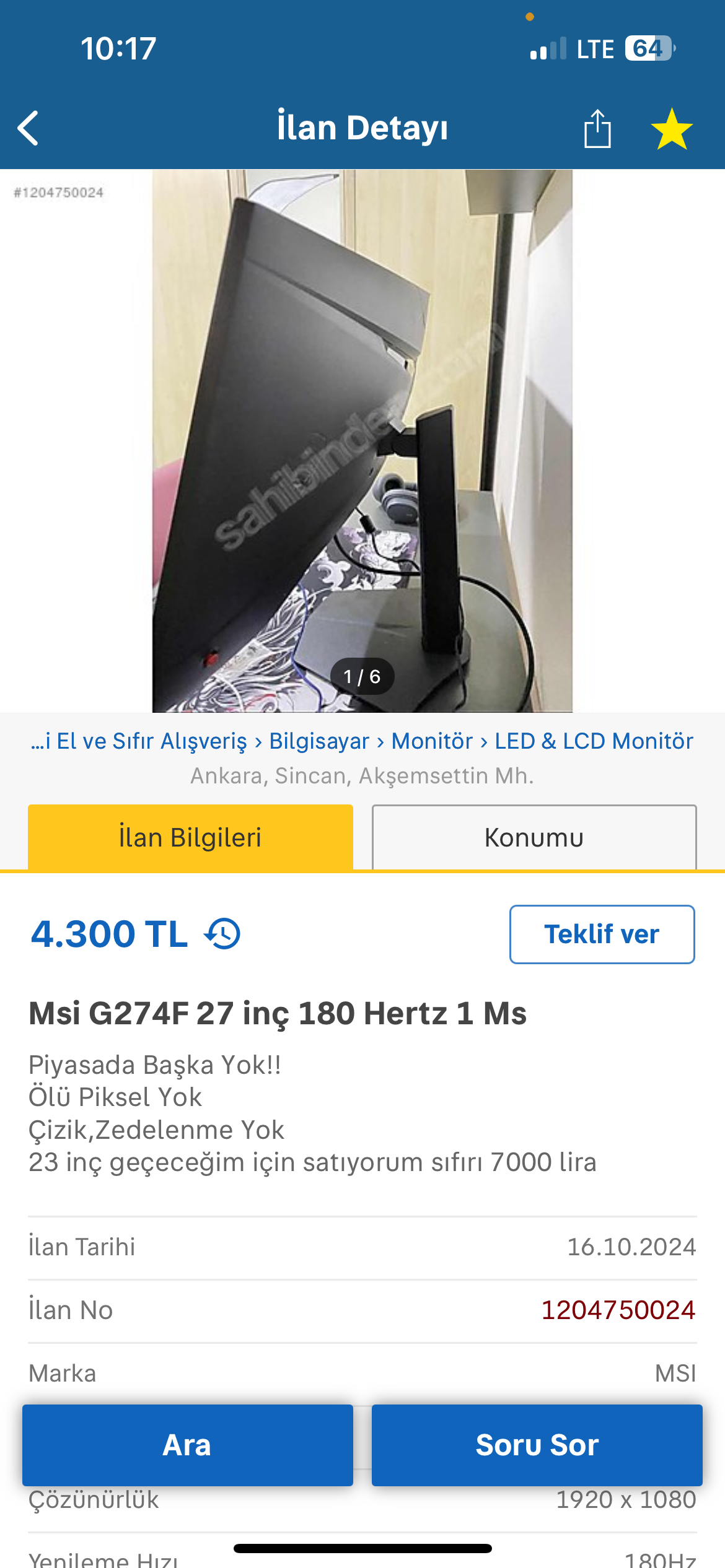Ask the seller with Soru Sor

click(x=537, y=1445)
